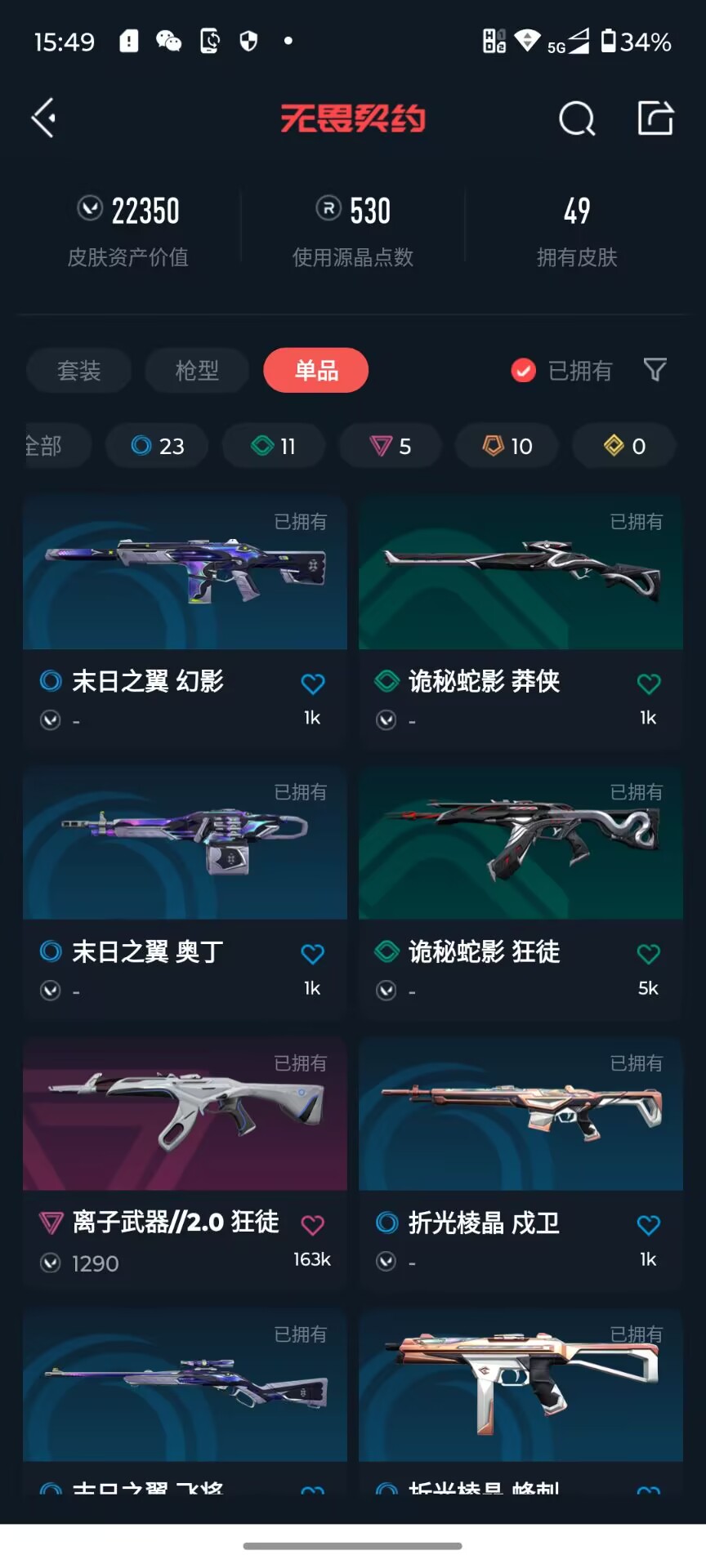Filter by the blue tier chip showing 23

(158, 446)
